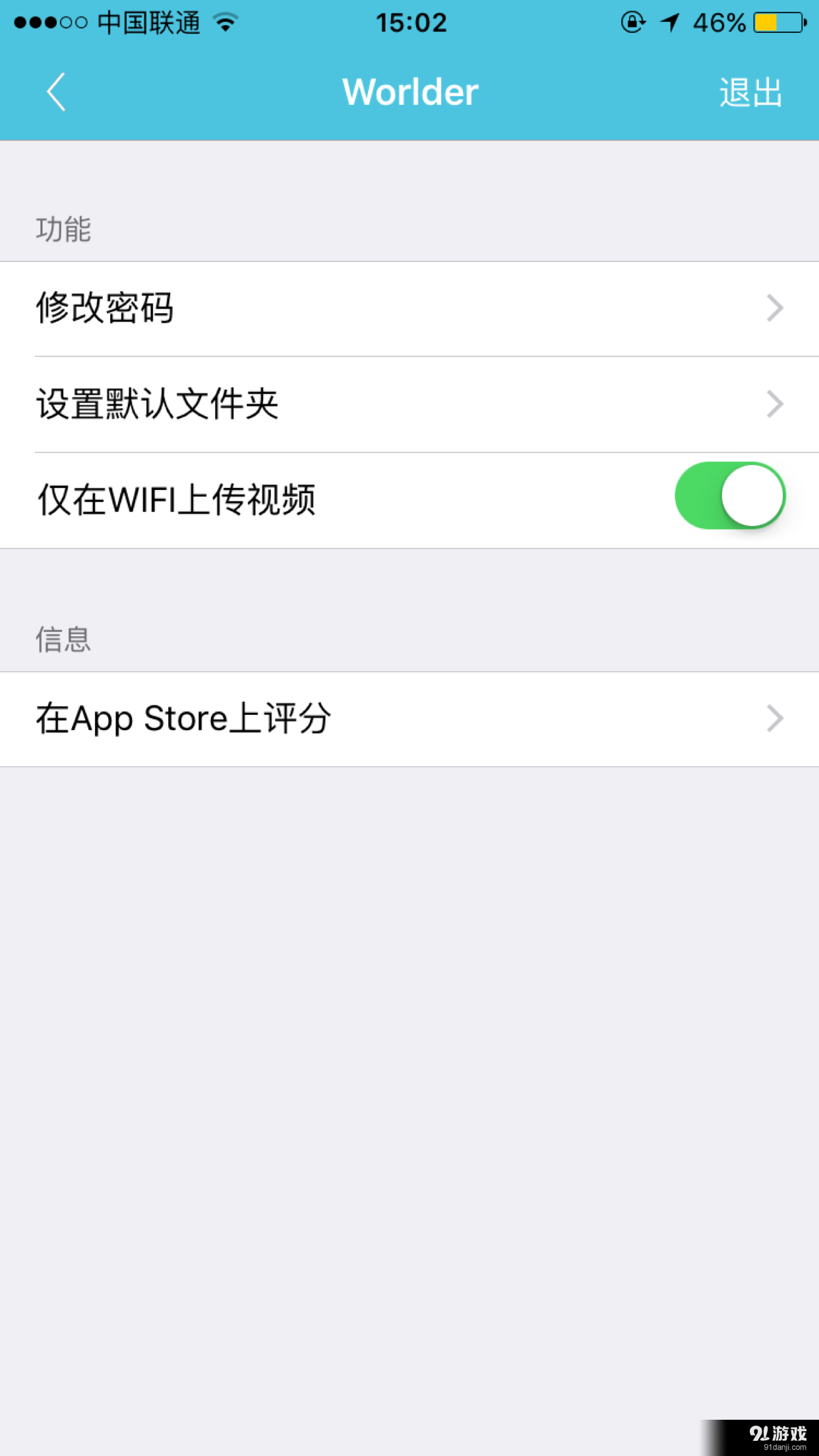The width and height of the screenshot is (819, 1456).
Task: Tap the back arrow in the navigation bar
Action: coord(55,92)
